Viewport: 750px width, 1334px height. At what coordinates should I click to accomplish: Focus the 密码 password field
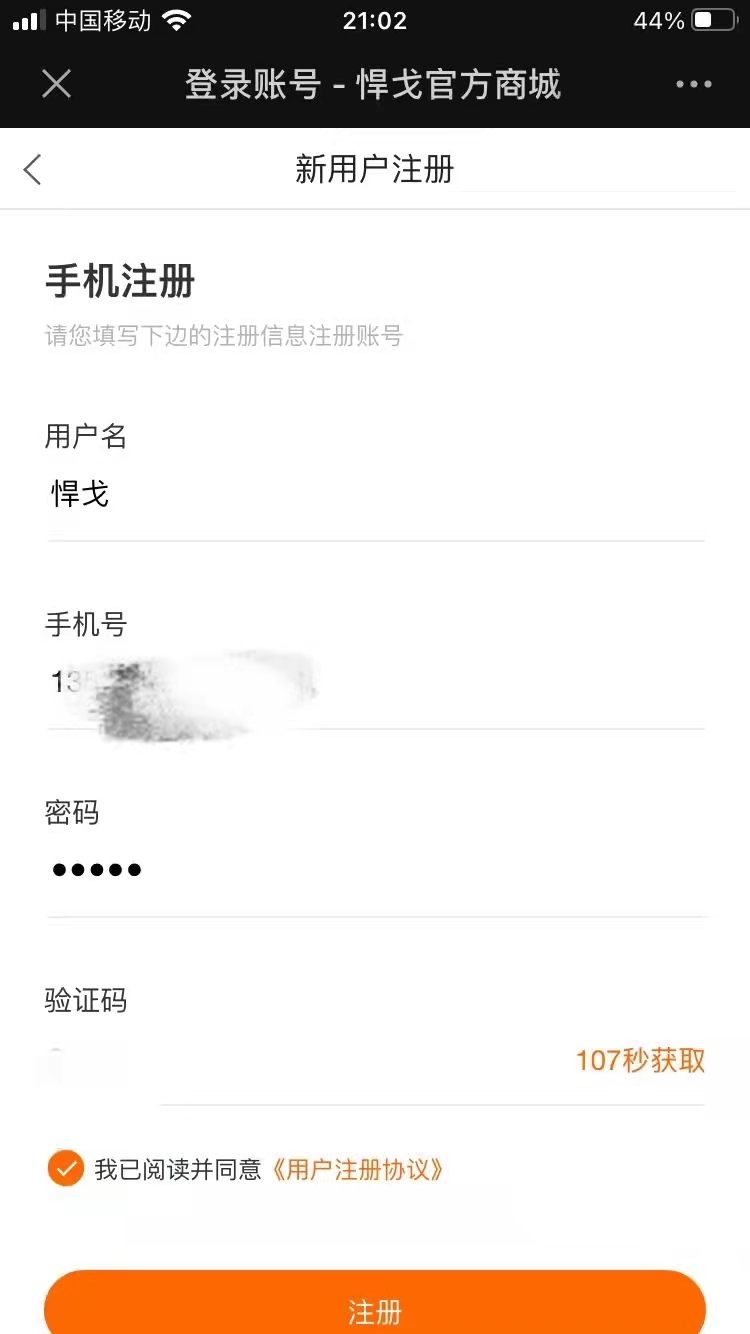coord(375,870)
